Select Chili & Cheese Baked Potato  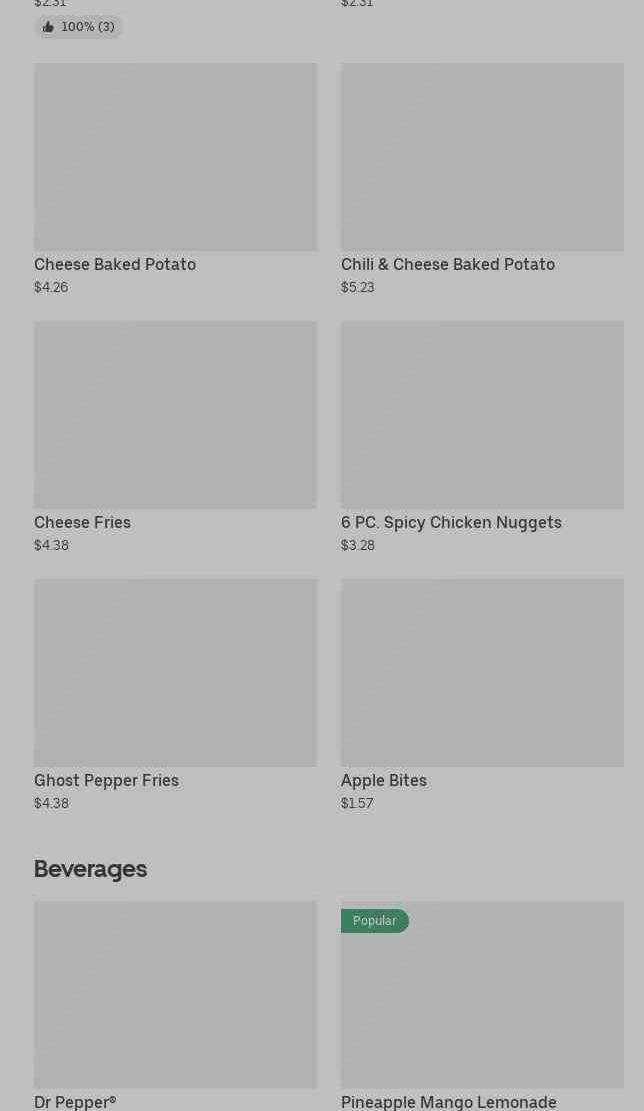click(482, 179)
